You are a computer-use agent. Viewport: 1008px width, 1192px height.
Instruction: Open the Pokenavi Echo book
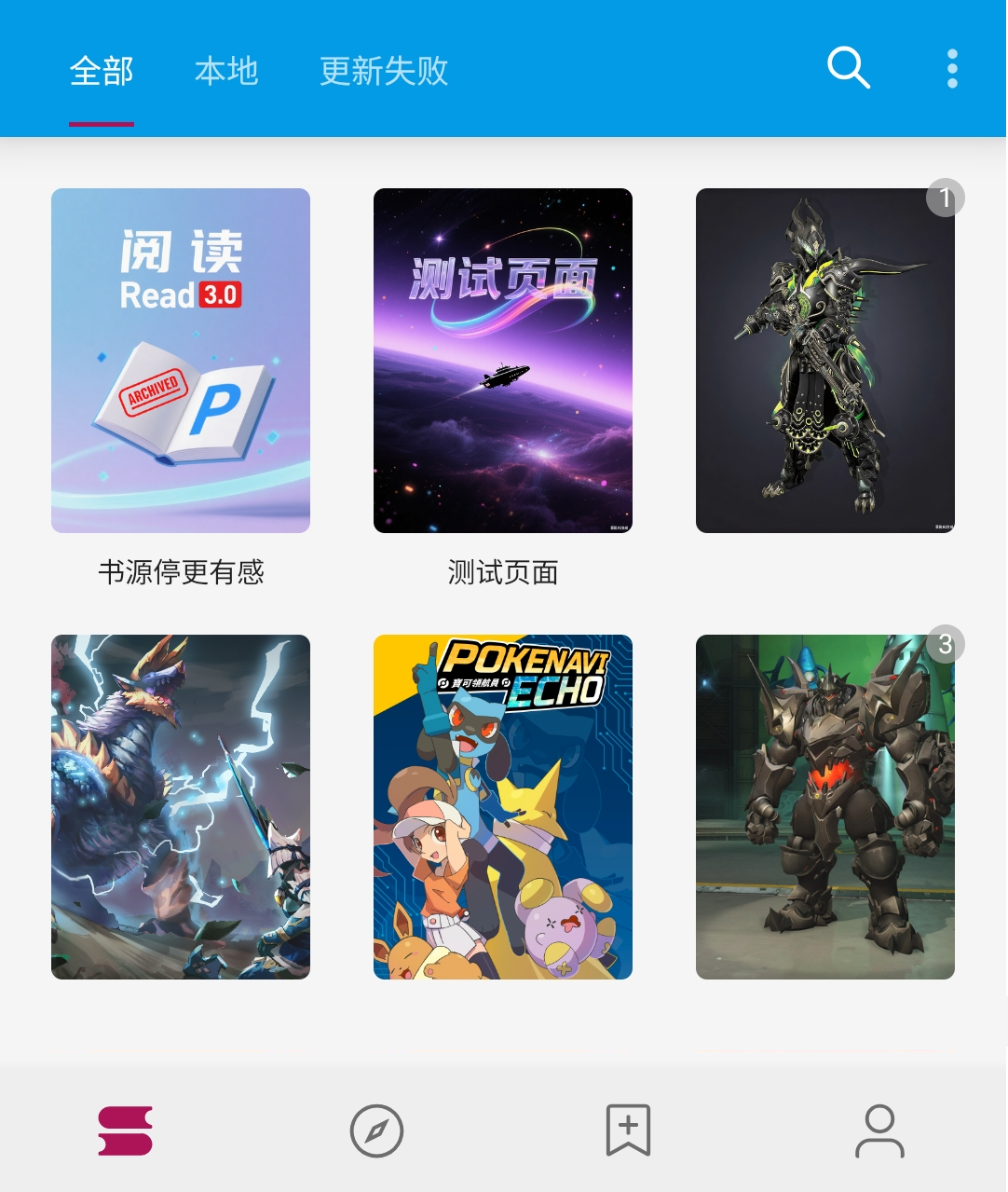click(x=503, y=806)
